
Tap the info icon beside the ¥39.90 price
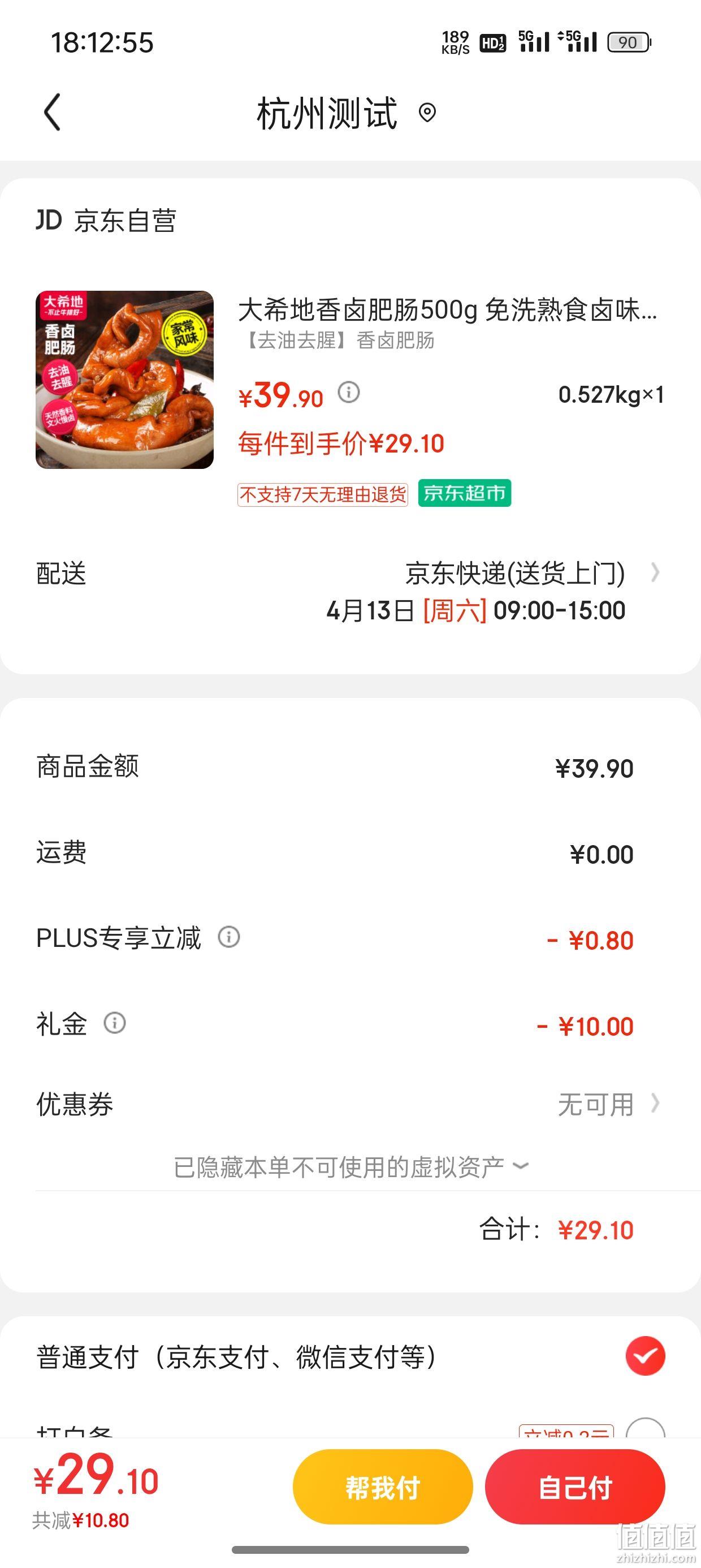coord(349,392)
